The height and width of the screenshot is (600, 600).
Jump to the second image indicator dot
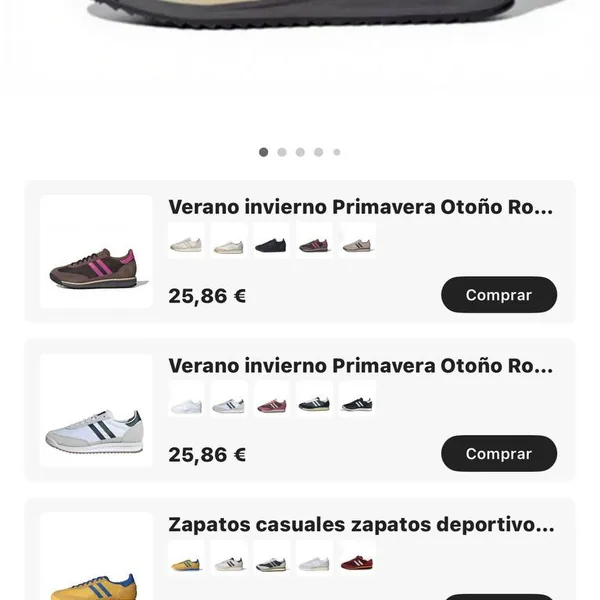(282, 152)
